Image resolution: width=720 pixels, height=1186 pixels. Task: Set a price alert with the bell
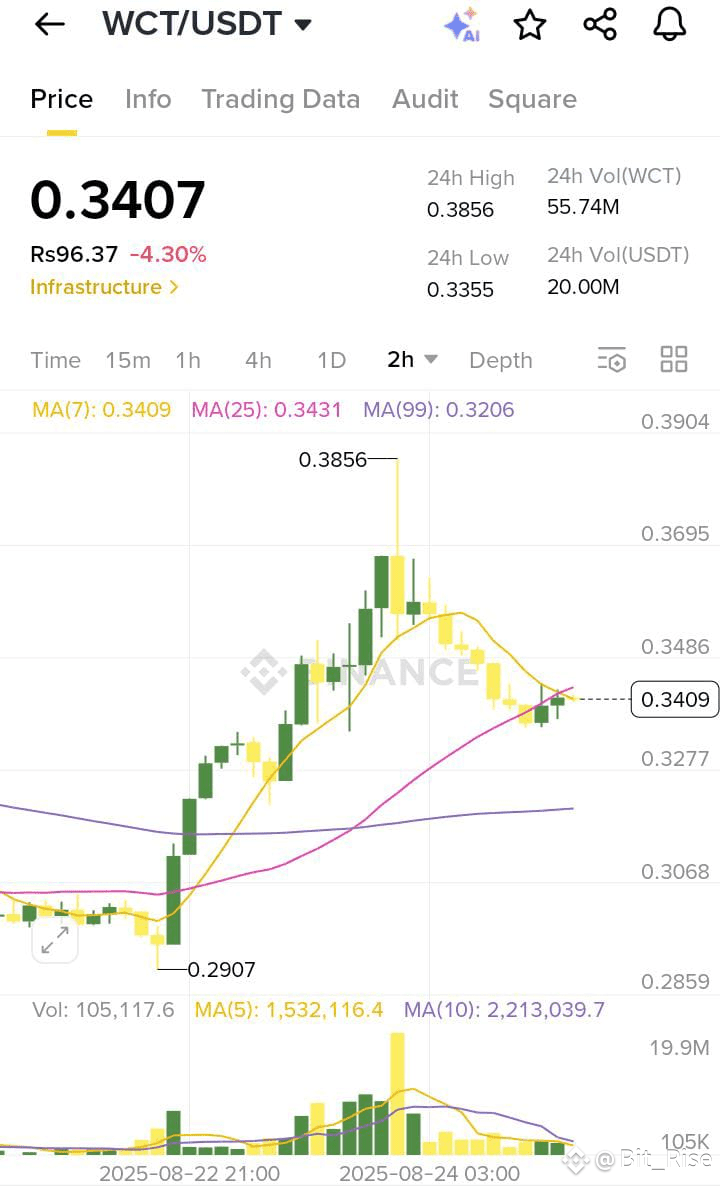pos(669,25)
